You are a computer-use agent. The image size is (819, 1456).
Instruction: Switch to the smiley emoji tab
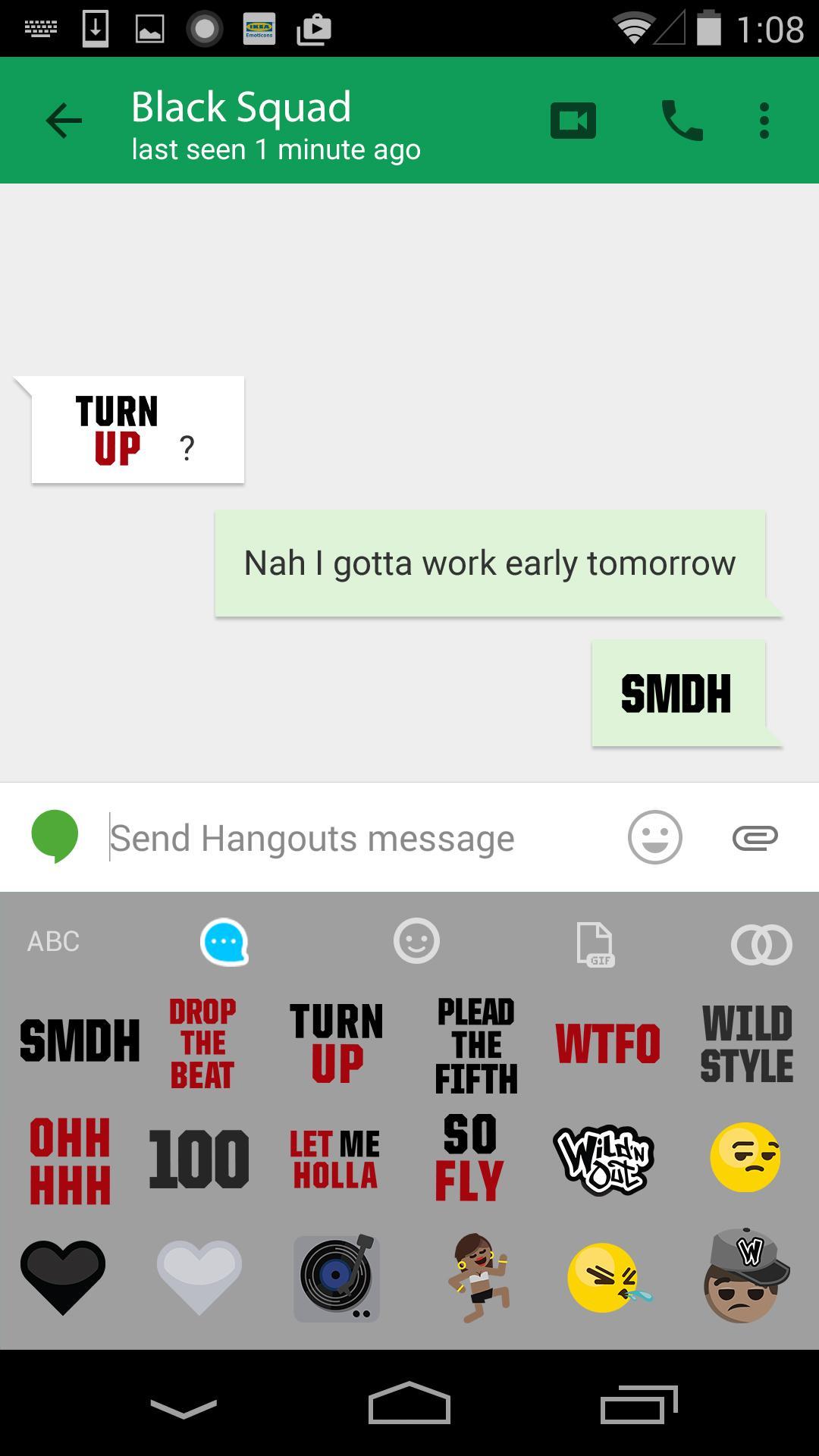(416, 942)
